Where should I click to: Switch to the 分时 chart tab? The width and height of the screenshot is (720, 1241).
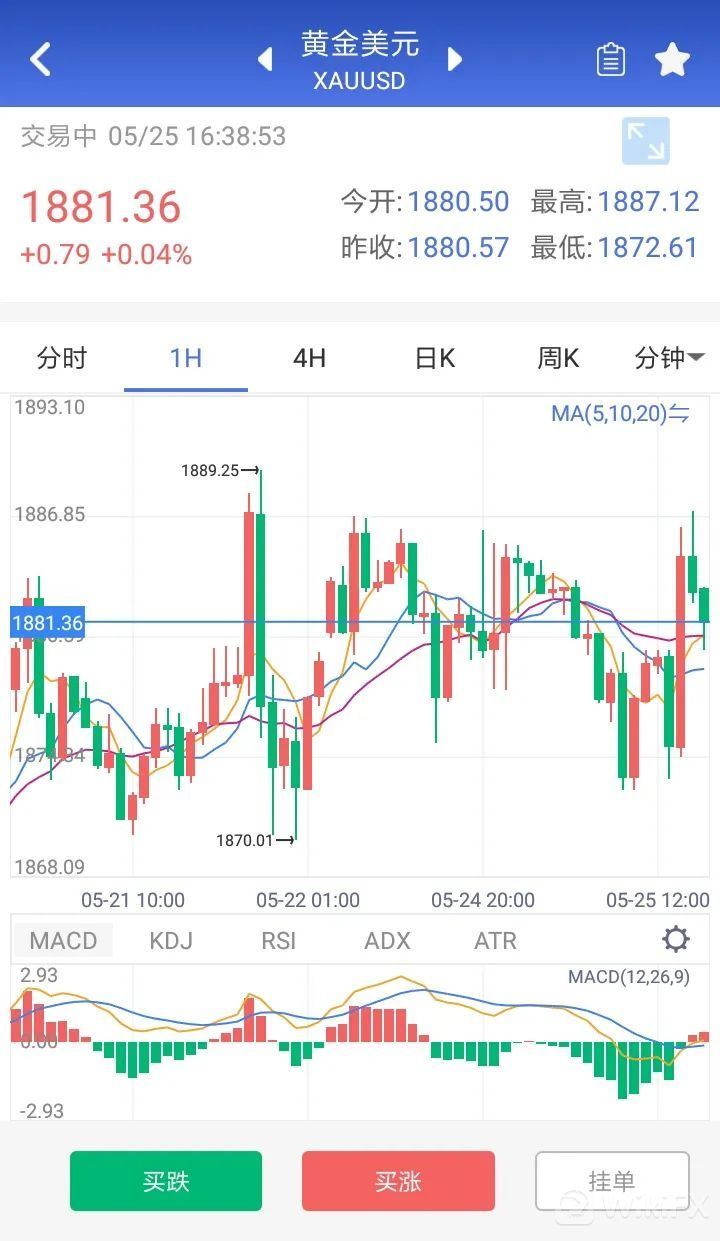click(x=62, y=358)
